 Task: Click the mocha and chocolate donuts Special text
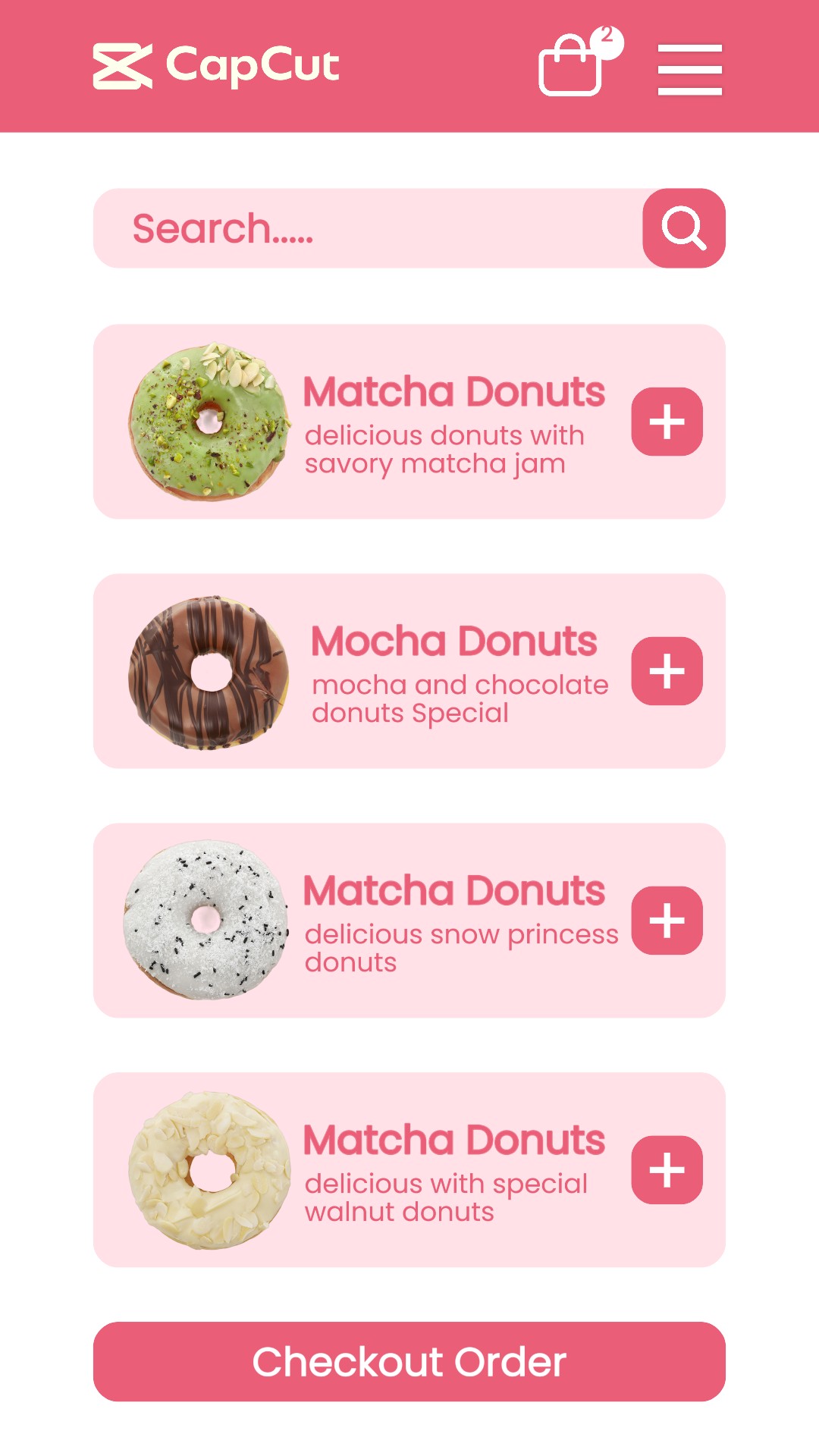pyautogui.click(x=460, y=698)
